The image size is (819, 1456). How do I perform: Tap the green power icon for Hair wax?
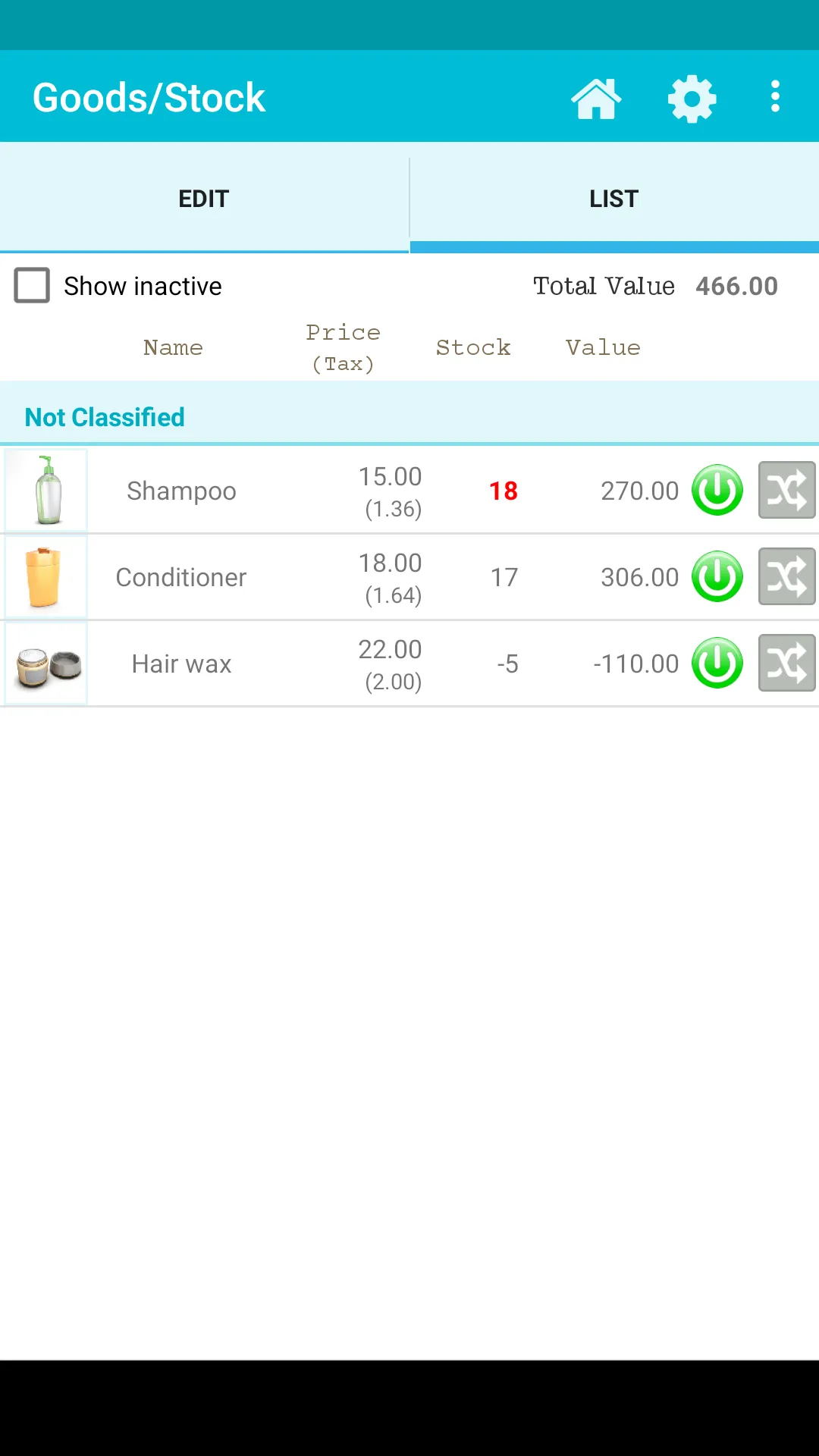717,664
